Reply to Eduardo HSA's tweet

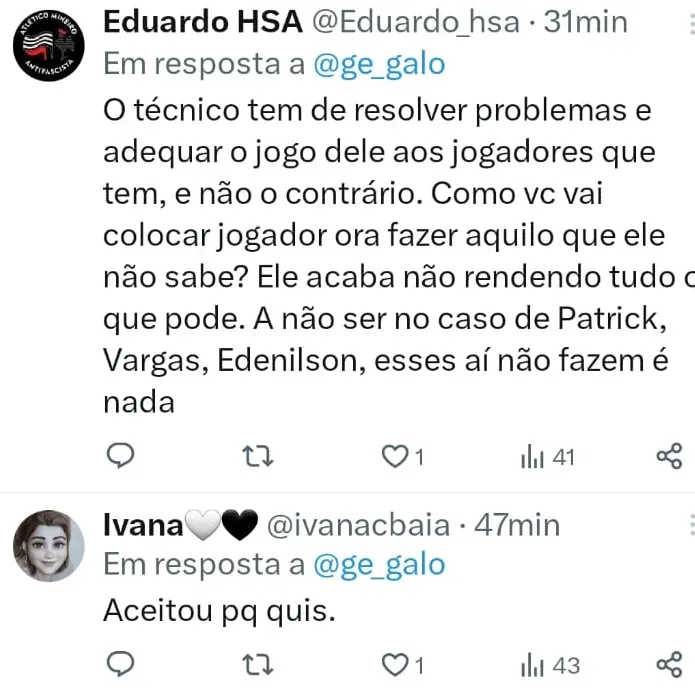tap(120, 457)
